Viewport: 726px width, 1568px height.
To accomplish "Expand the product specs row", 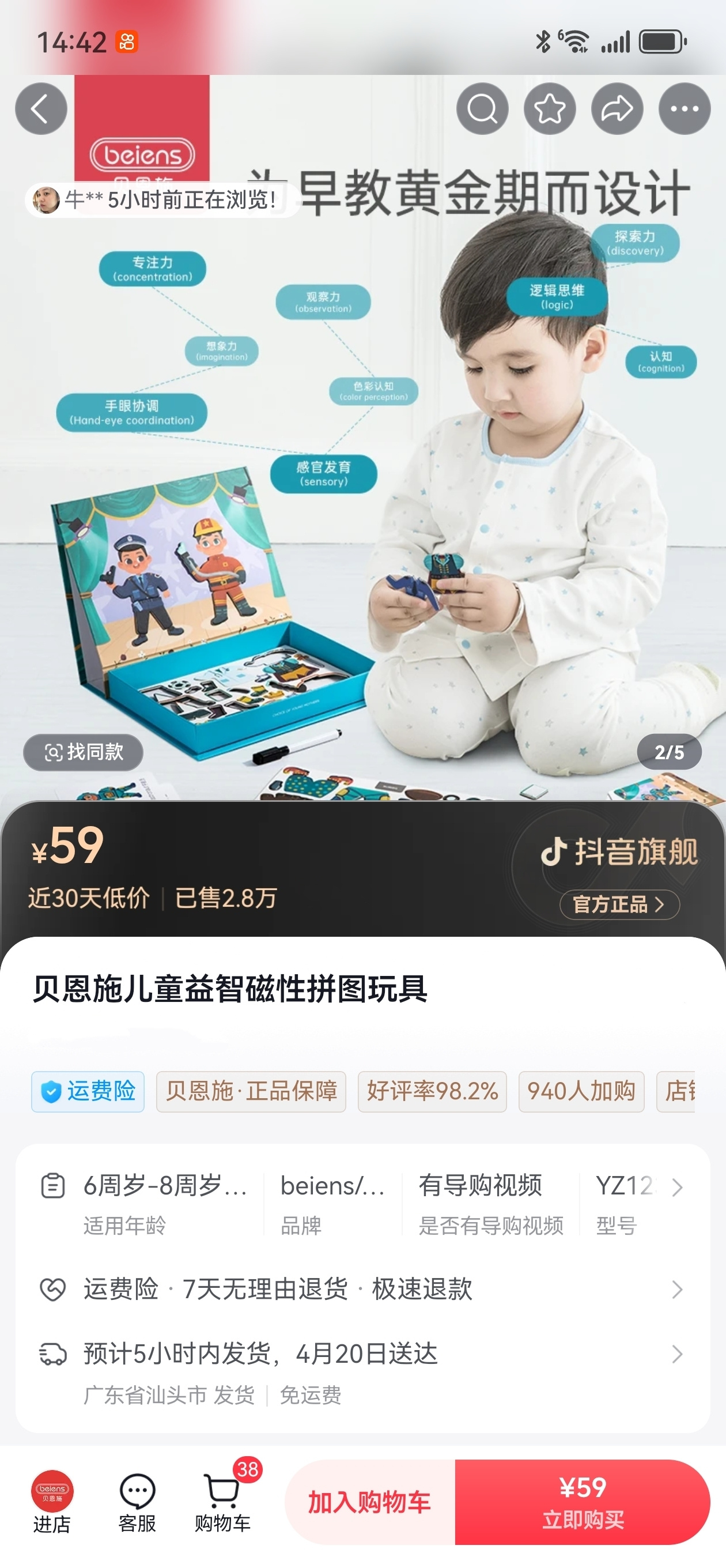I will [676, 1188].
